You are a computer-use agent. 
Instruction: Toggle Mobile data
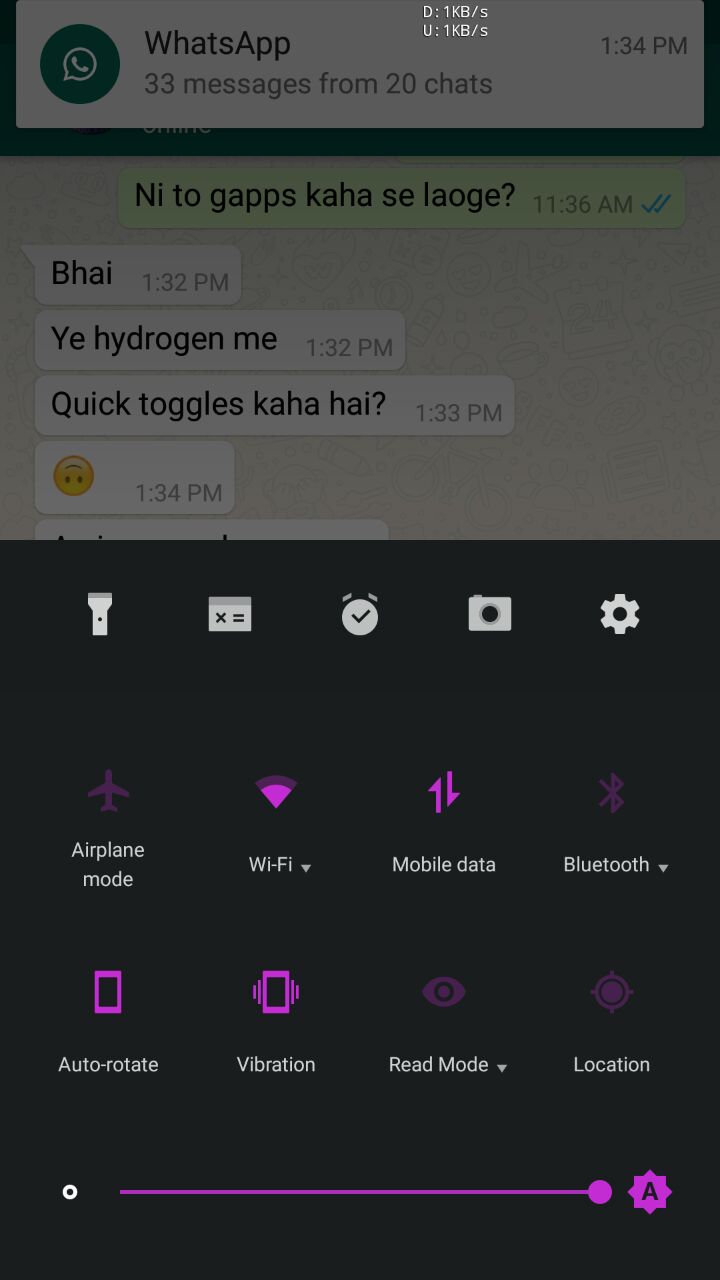tap(444, 791)
